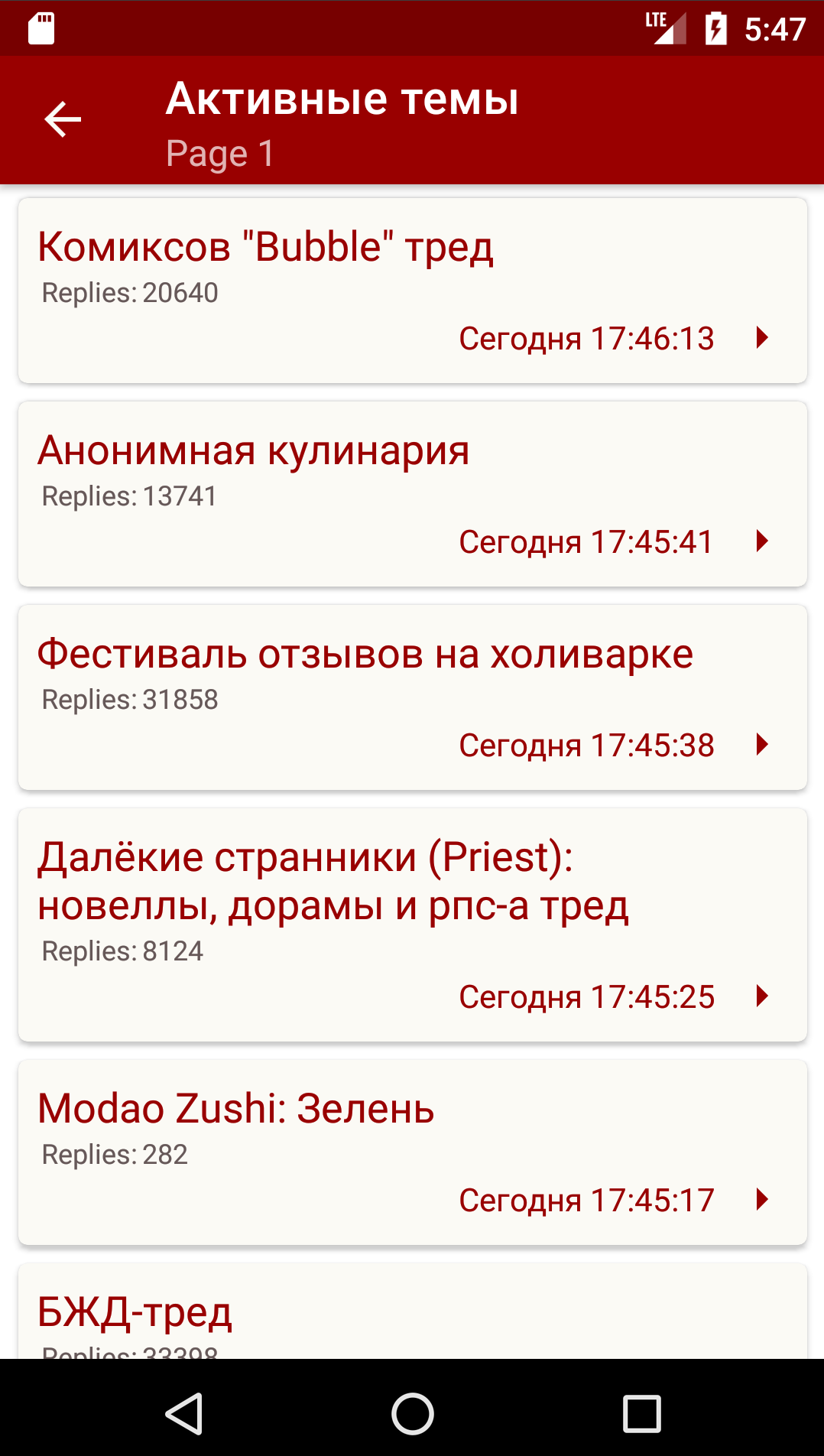This screenshot has width=824, height=1456.
Task: Open the Комиксов "Bubble" тред topic
Action: point(265,247)
